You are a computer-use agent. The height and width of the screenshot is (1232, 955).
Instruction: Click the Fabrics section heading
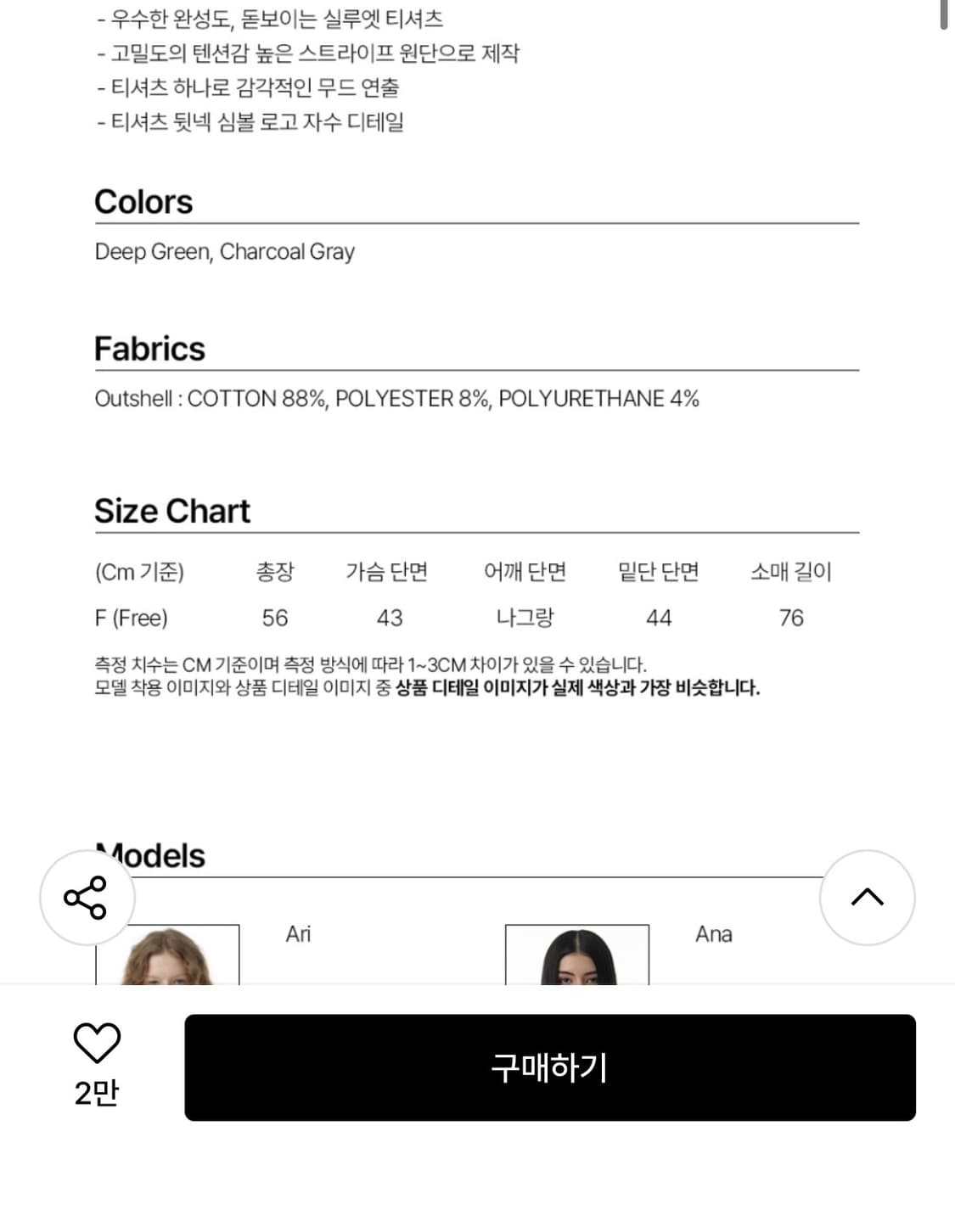pos(151,348)
